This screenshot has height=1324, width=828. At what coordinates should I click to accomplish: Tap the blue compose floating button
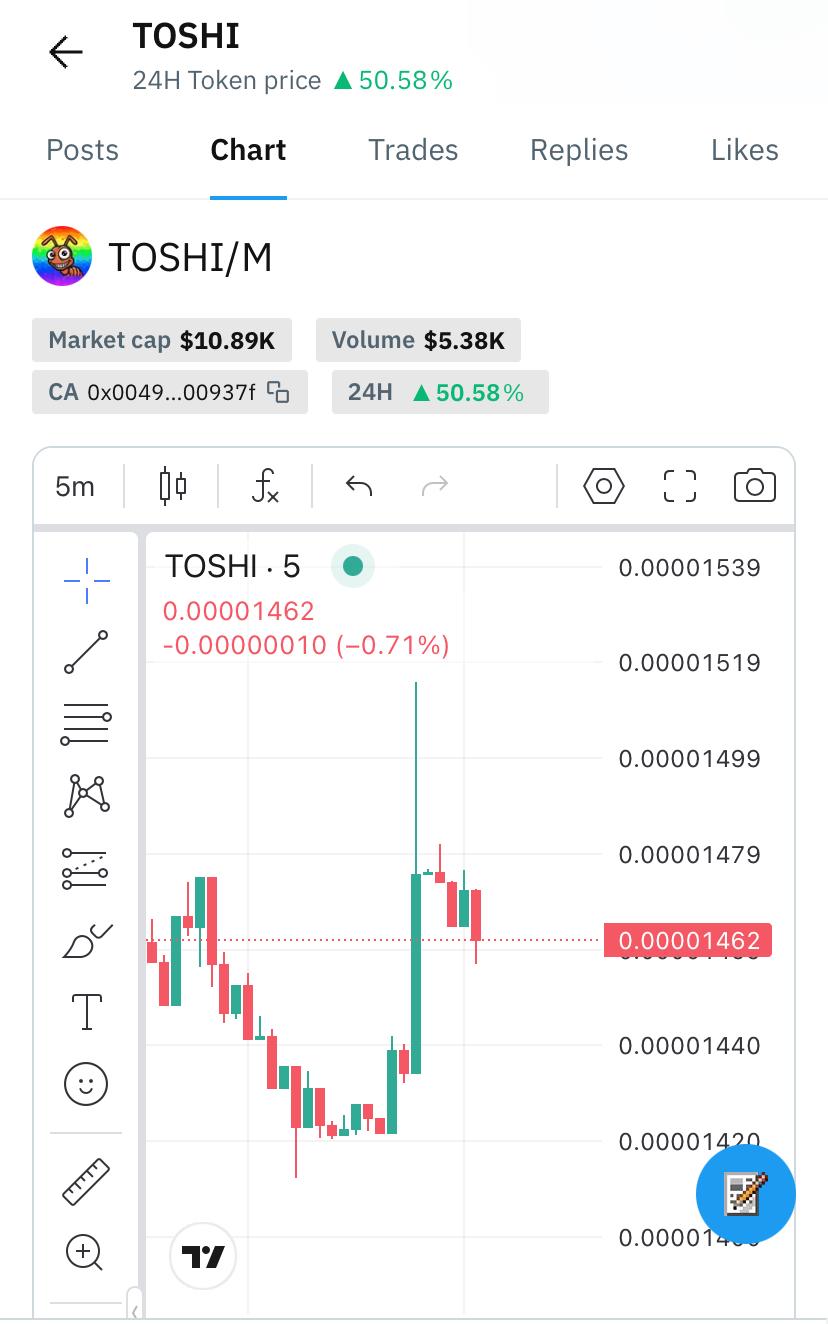(x=745, y=1193)
